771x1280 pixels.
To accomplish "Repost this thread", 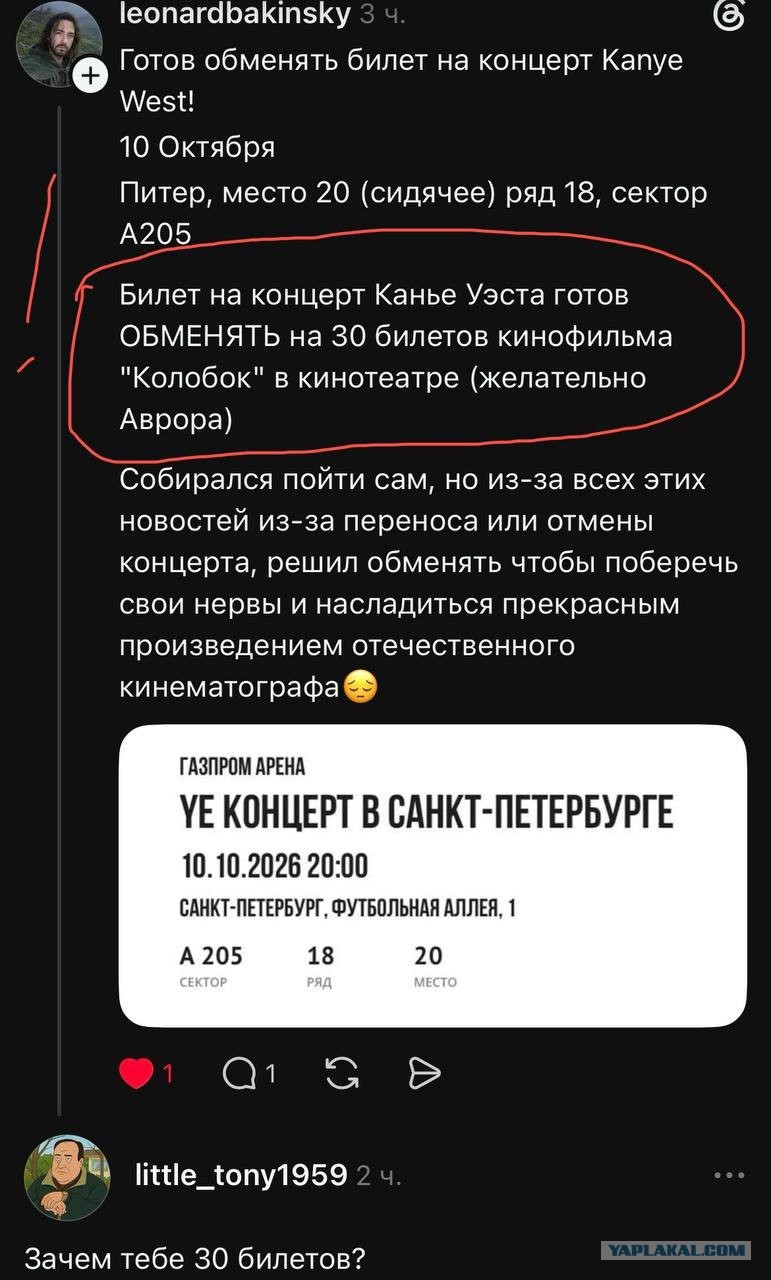I will pyautogui.click(x=342, y=1074).
